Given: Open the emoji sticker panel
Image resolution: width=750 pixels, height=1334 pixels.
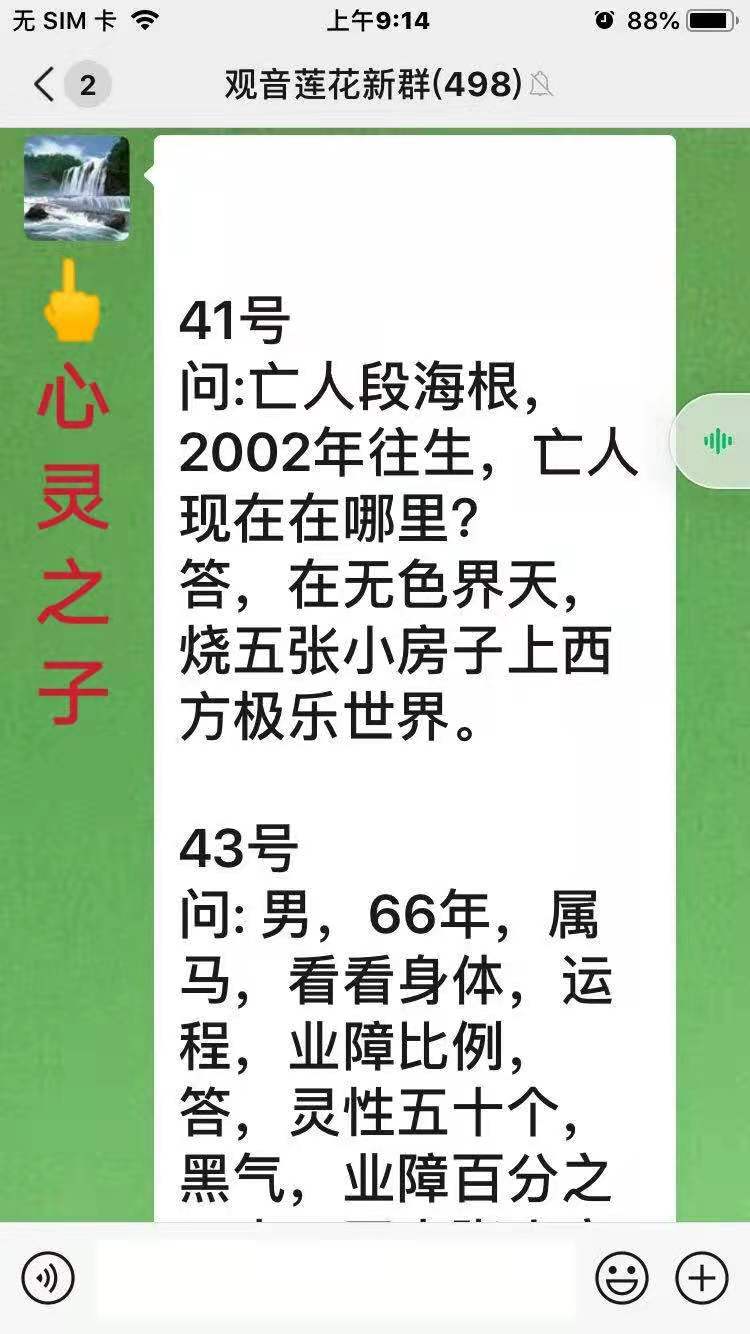Looking at the screenshot, I should click(x=622, y=1277).
